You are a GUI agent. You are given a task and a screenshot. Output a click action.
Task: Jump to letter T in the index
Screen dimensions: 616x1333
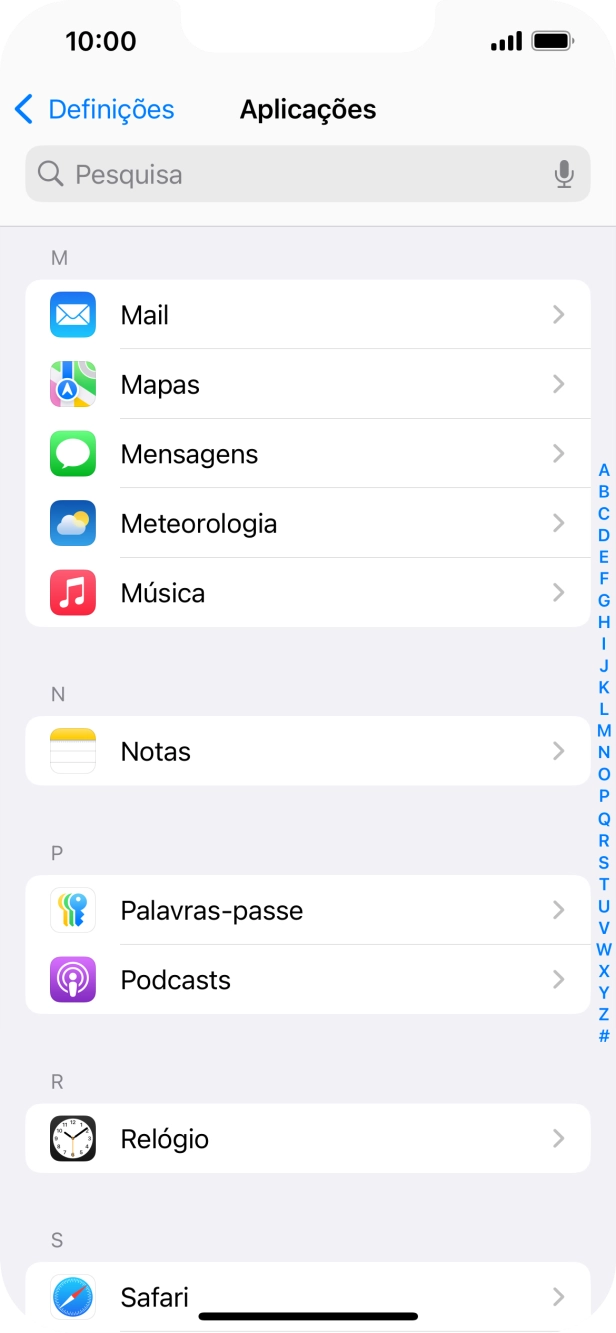point(604,883)
